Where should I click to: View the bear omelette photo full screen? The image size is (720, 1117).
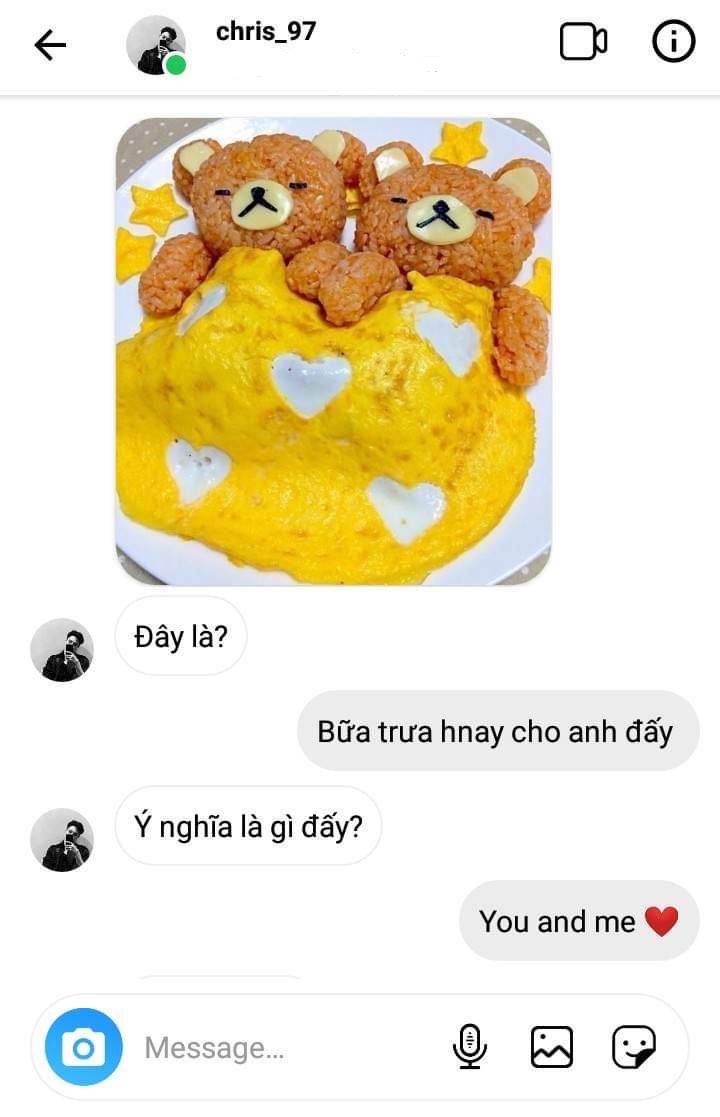333,351
